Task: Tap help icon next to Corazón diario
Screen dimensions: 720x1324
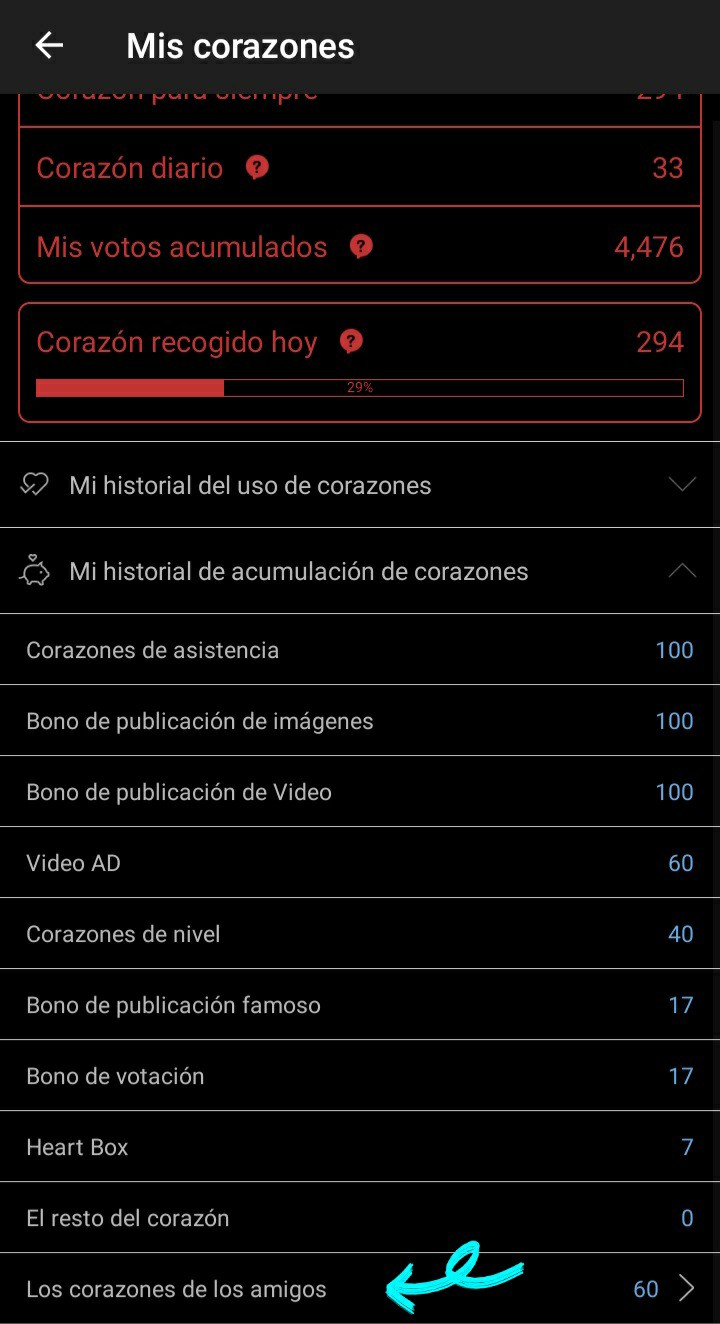Action: tap(257, 167)
